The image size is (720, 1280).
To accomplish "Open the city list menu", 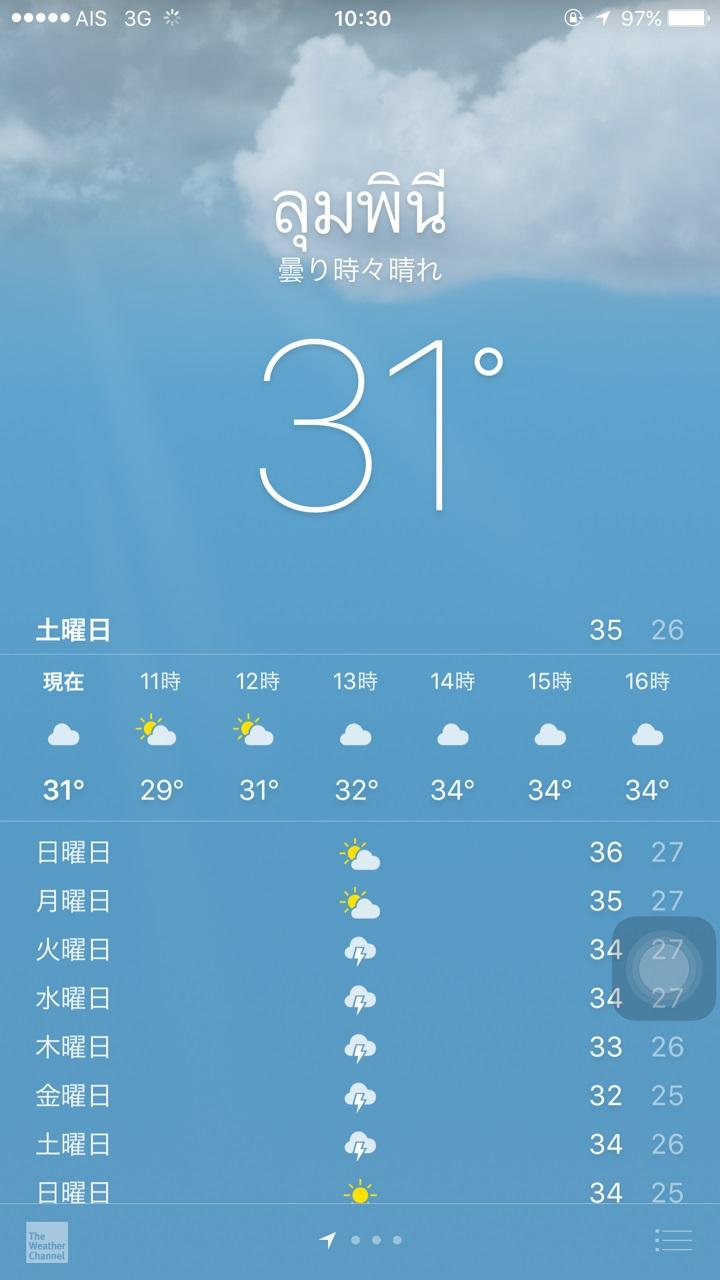I will pyautogui.click(x=674, y=1241).
